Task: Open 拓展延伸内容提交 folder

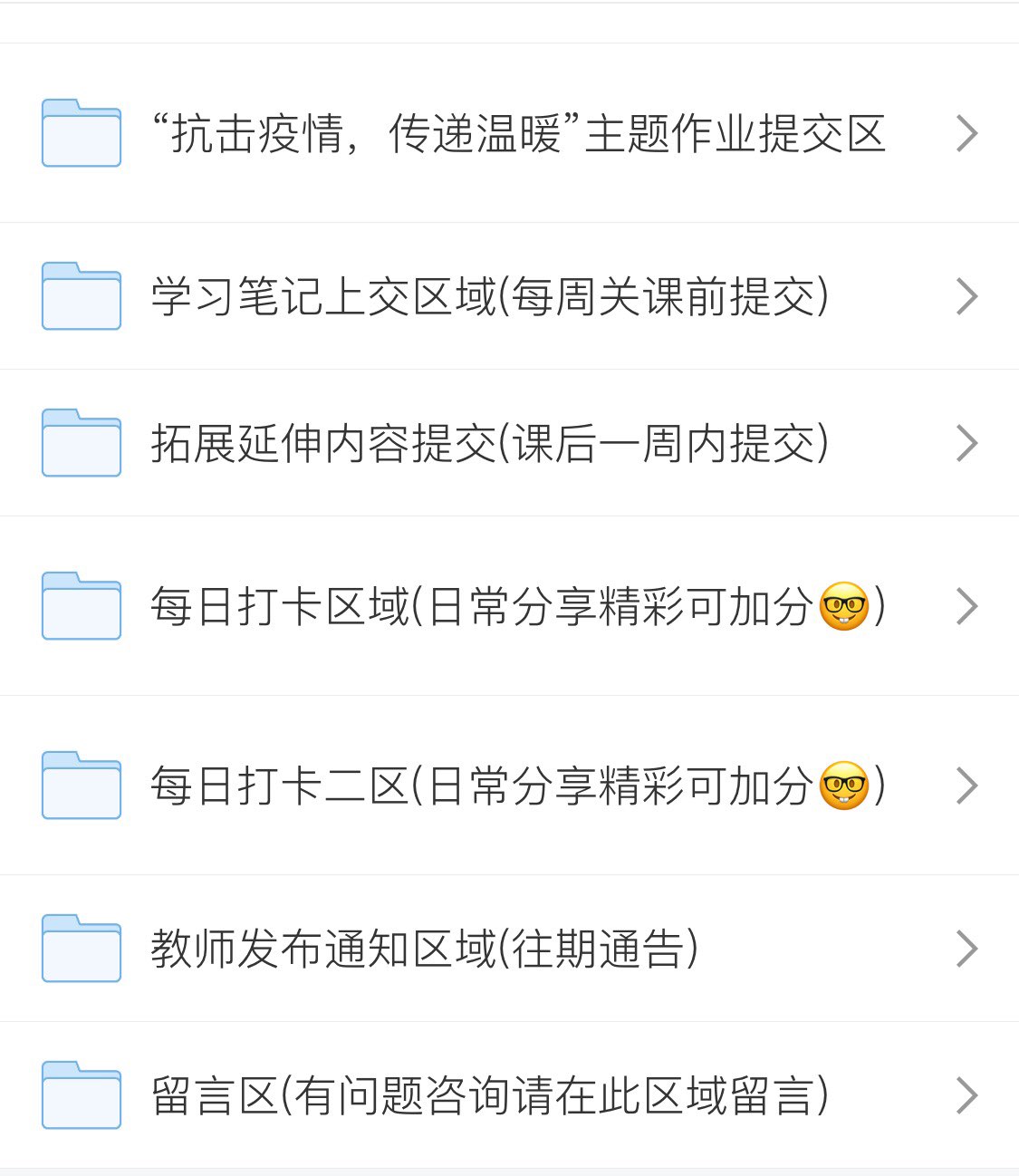Action: pos(489,444)
